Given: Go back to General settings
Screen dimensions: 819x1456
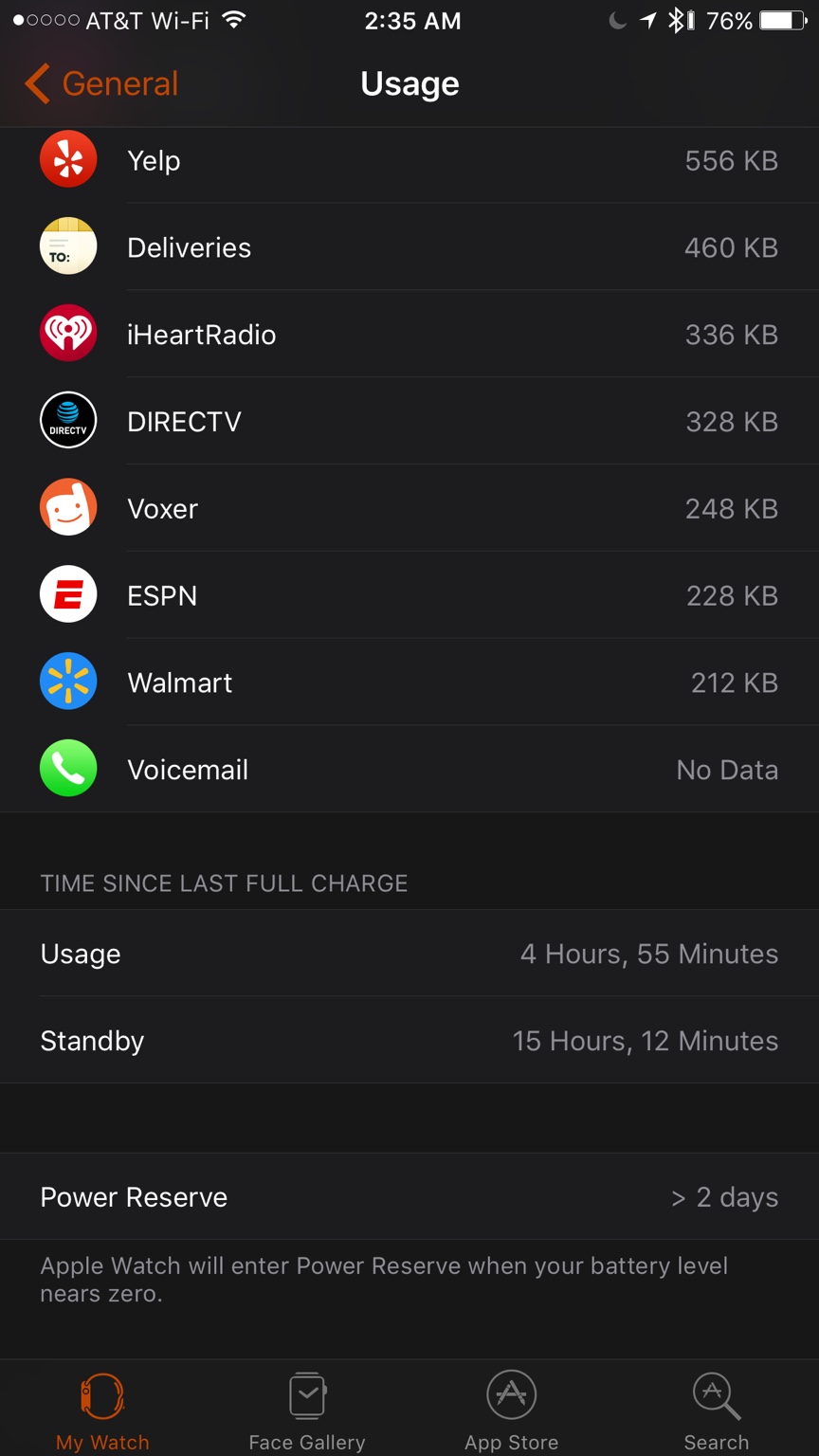Looking at the screenshot, I should [x=102, y=84].
